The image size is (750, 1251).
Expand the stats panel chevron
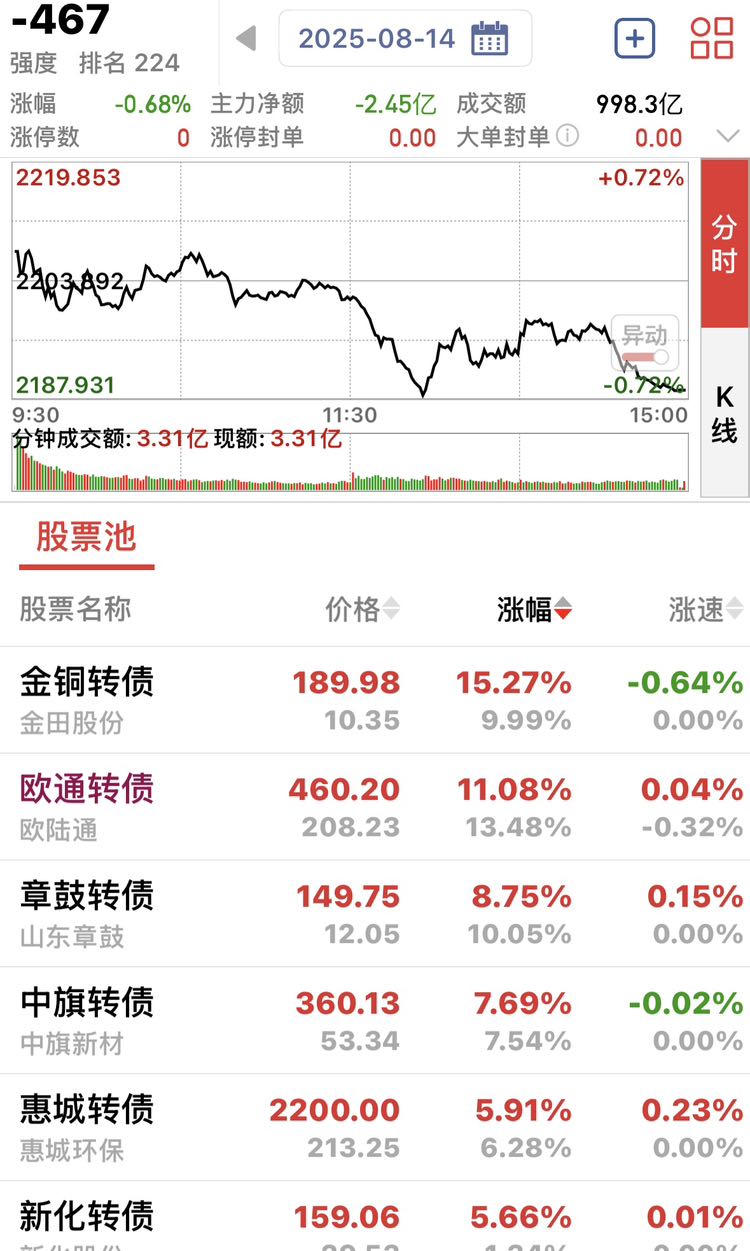tap(727, 136)
